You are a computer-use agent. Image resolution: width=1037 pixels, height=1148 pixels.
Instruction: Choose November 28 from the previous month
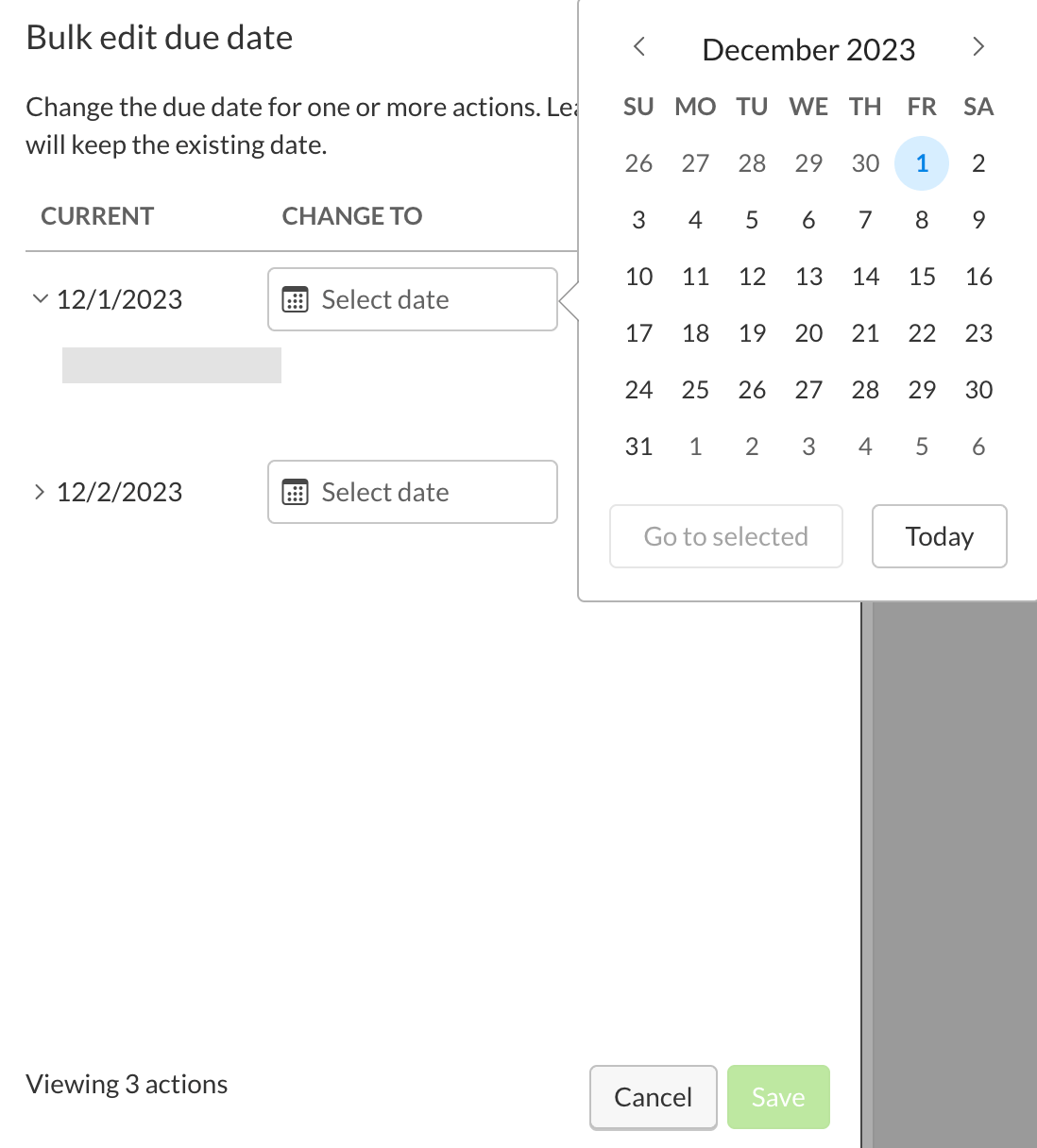pyautogui.click(x=752, y=163)
